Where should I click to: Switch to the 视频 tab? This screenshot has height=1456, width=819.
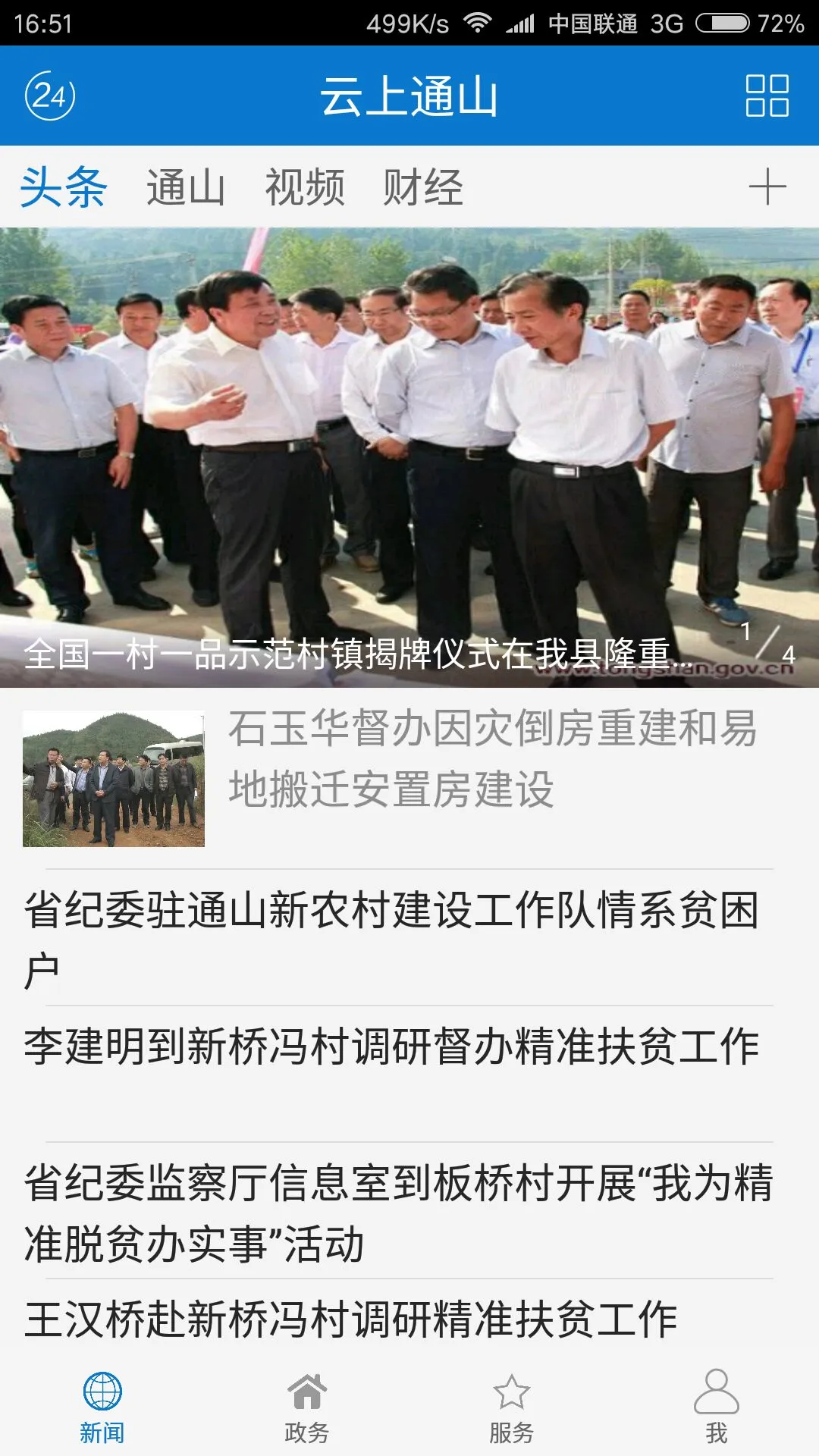pyautogui.click(x=304, y=187)
